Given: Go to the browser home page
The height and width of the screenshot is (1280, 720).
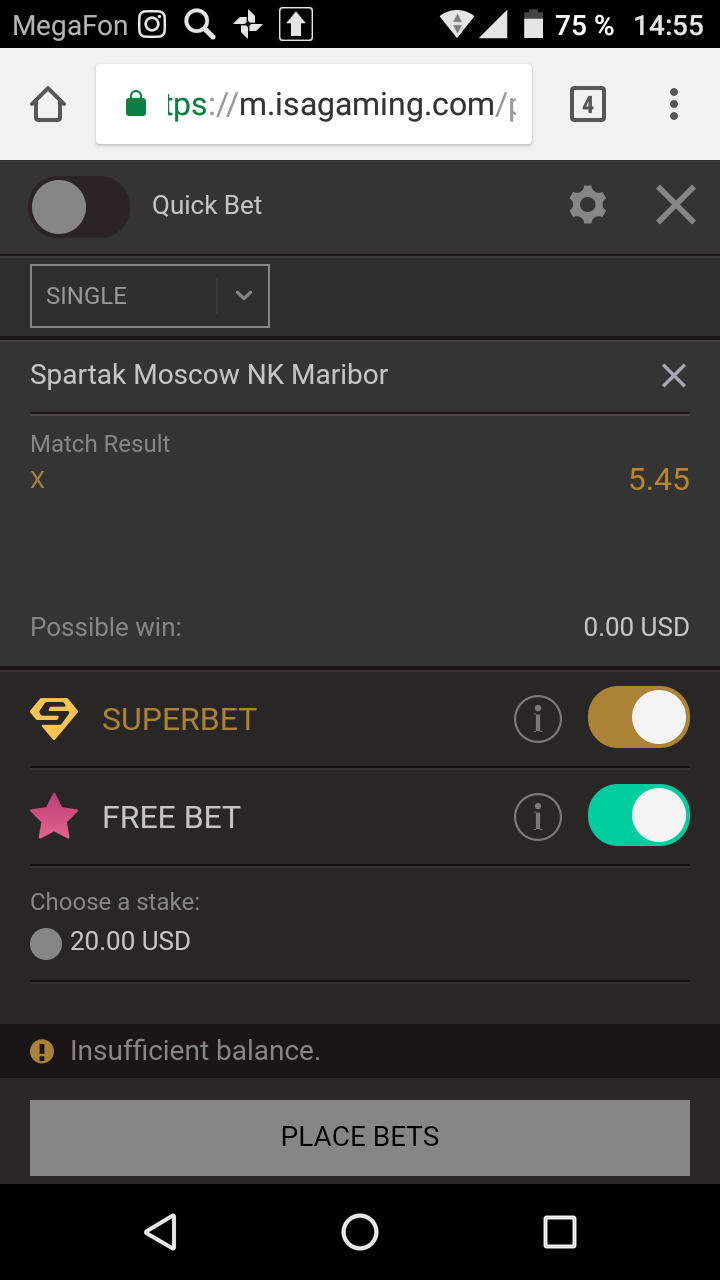Looking at the screenshot, I should click(48, 104).
